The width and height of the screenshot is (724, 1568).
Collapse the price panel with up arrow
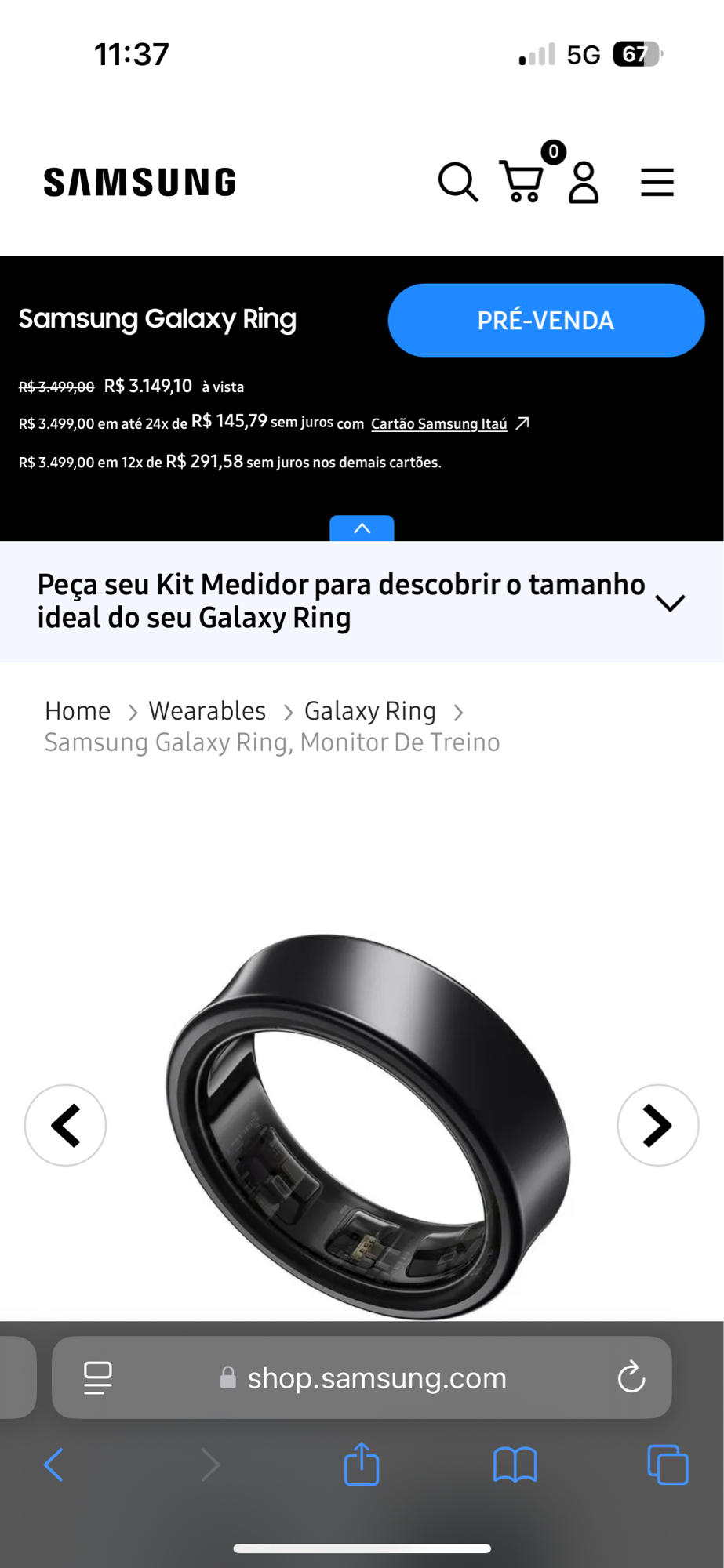362,528
